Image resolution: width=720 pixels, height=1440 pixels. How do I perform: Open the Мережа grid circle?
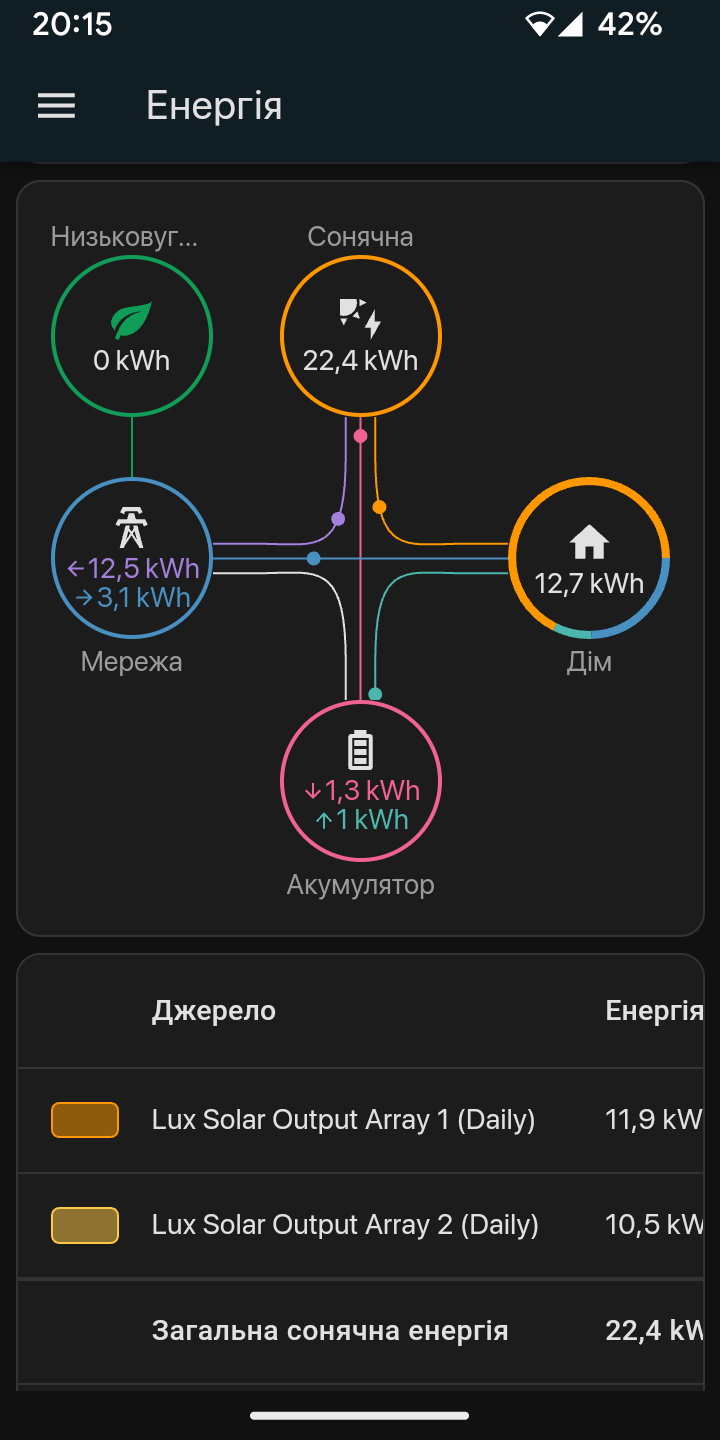[131, 558]
